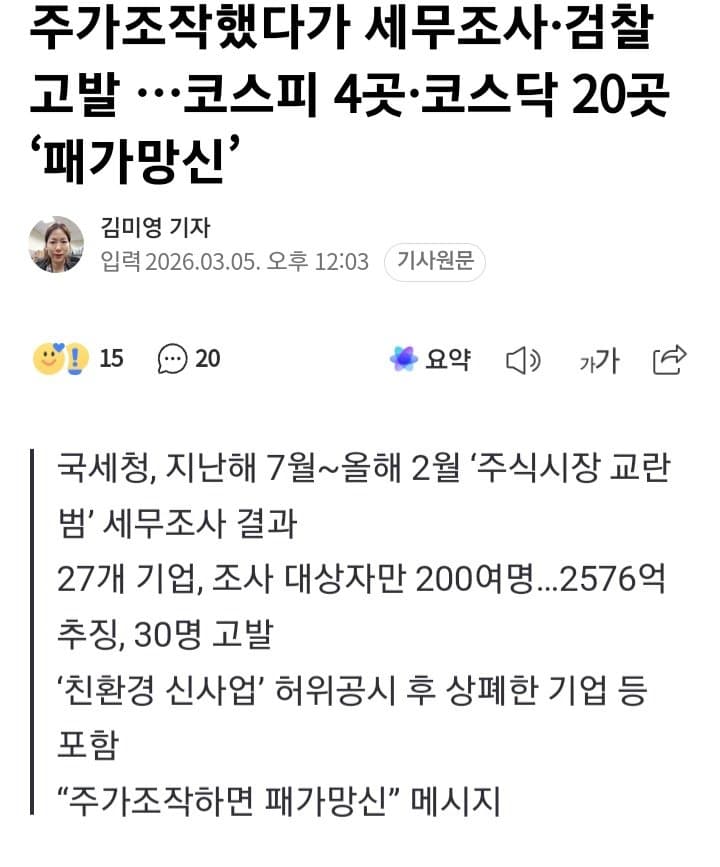Open reporter 김미영's profile

tap(155, 227)
